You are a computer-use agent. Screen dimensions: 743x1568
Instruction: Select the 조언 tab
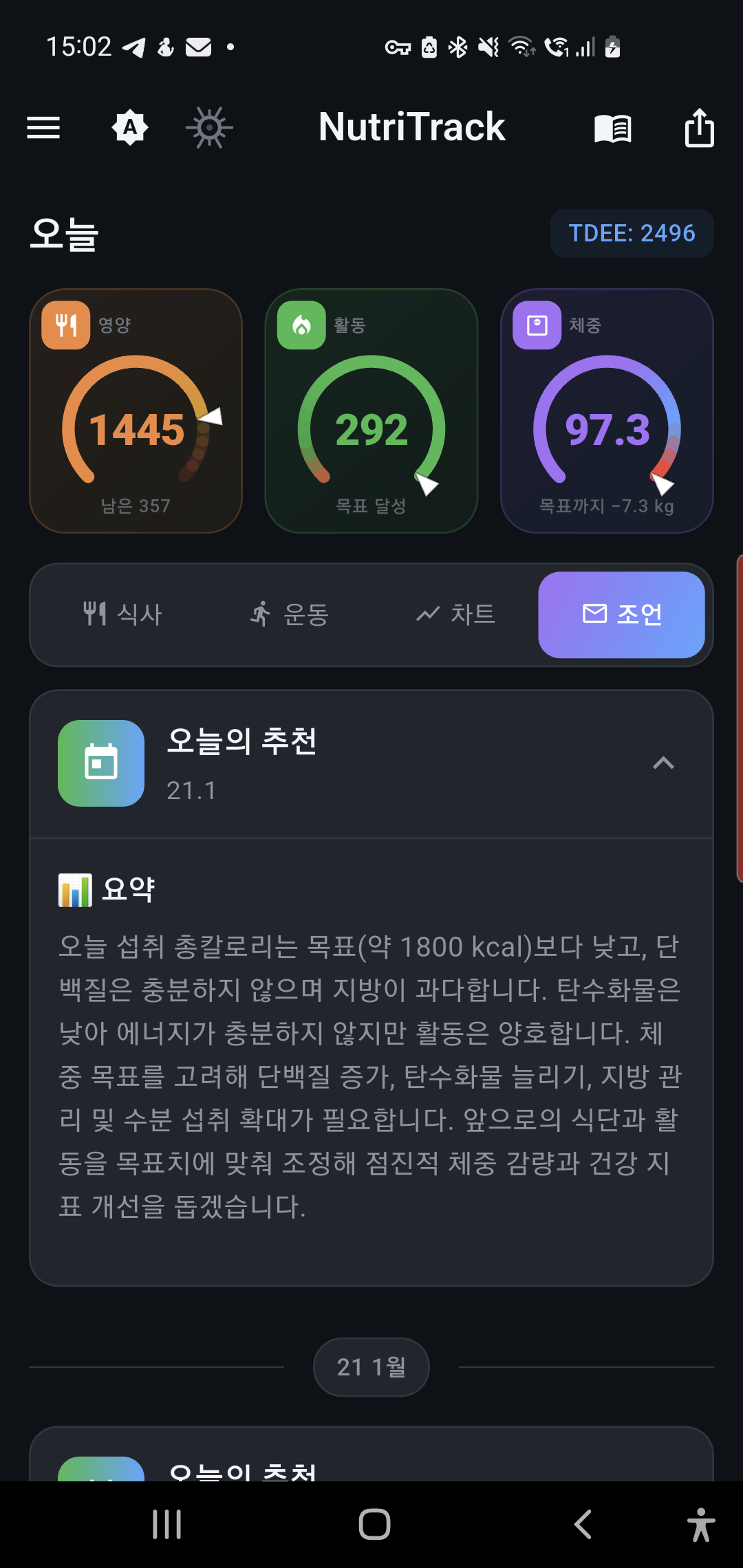click(621, 614)
